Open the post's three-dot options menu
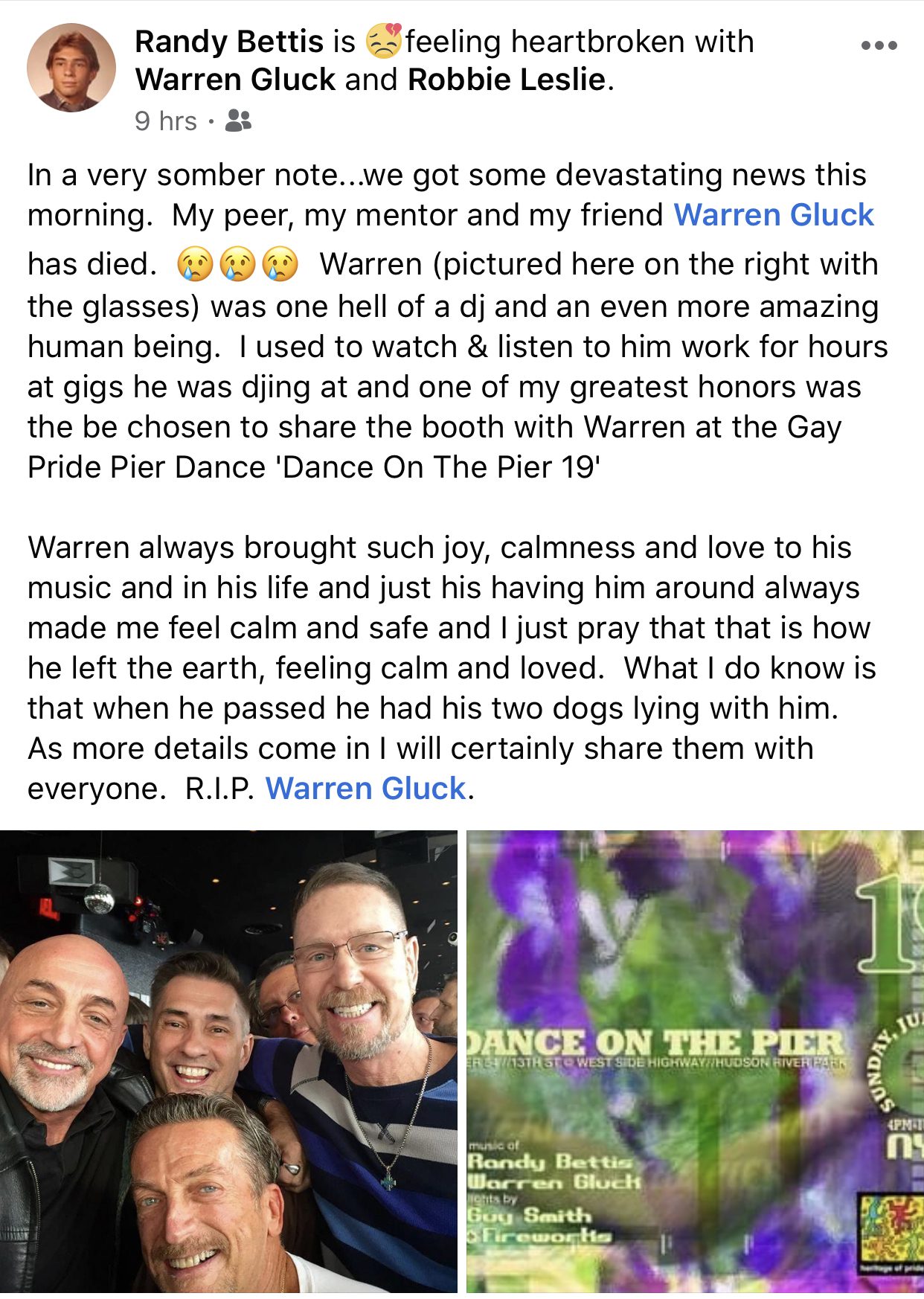 coord(879,46)
